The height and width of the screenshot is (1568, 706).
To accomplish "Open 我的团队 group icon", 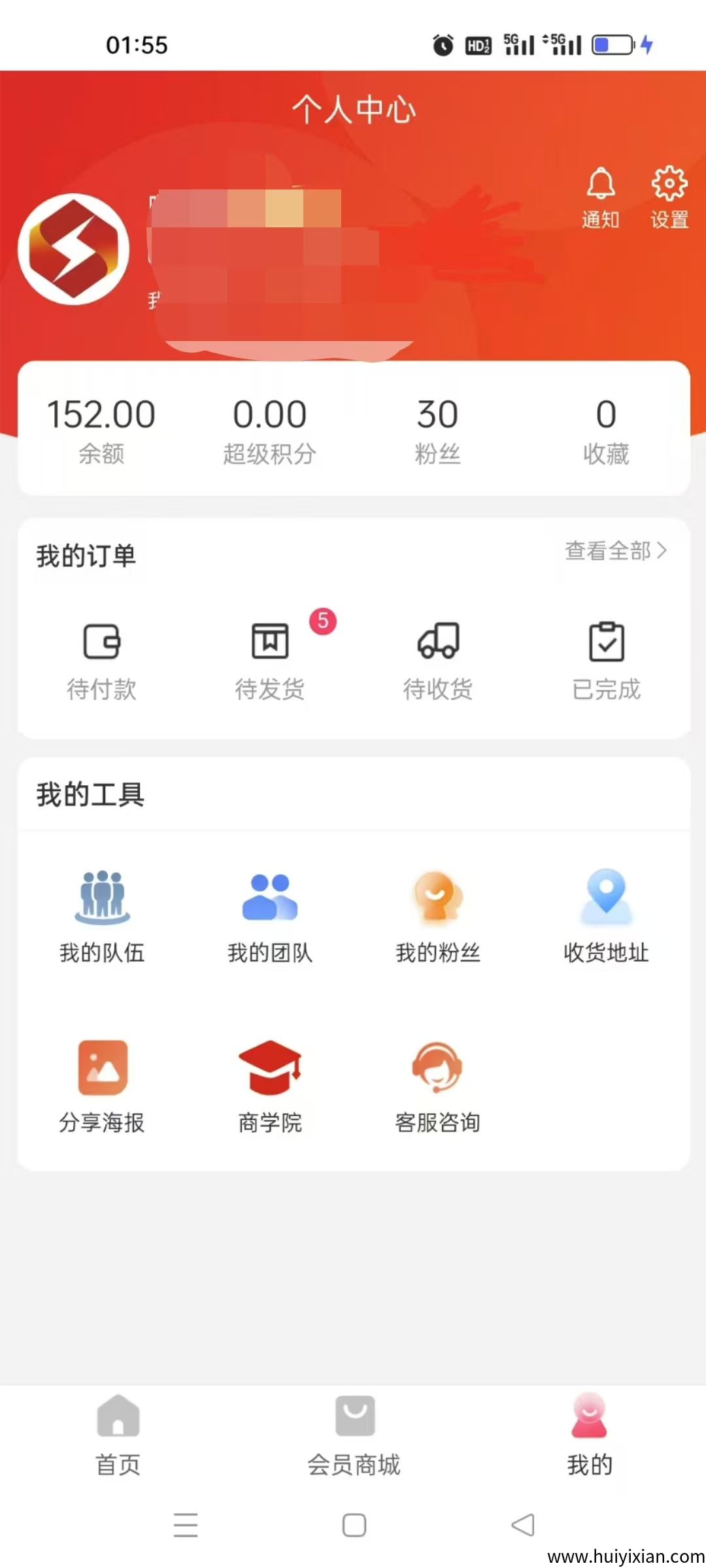I will [x=271, y=915].
